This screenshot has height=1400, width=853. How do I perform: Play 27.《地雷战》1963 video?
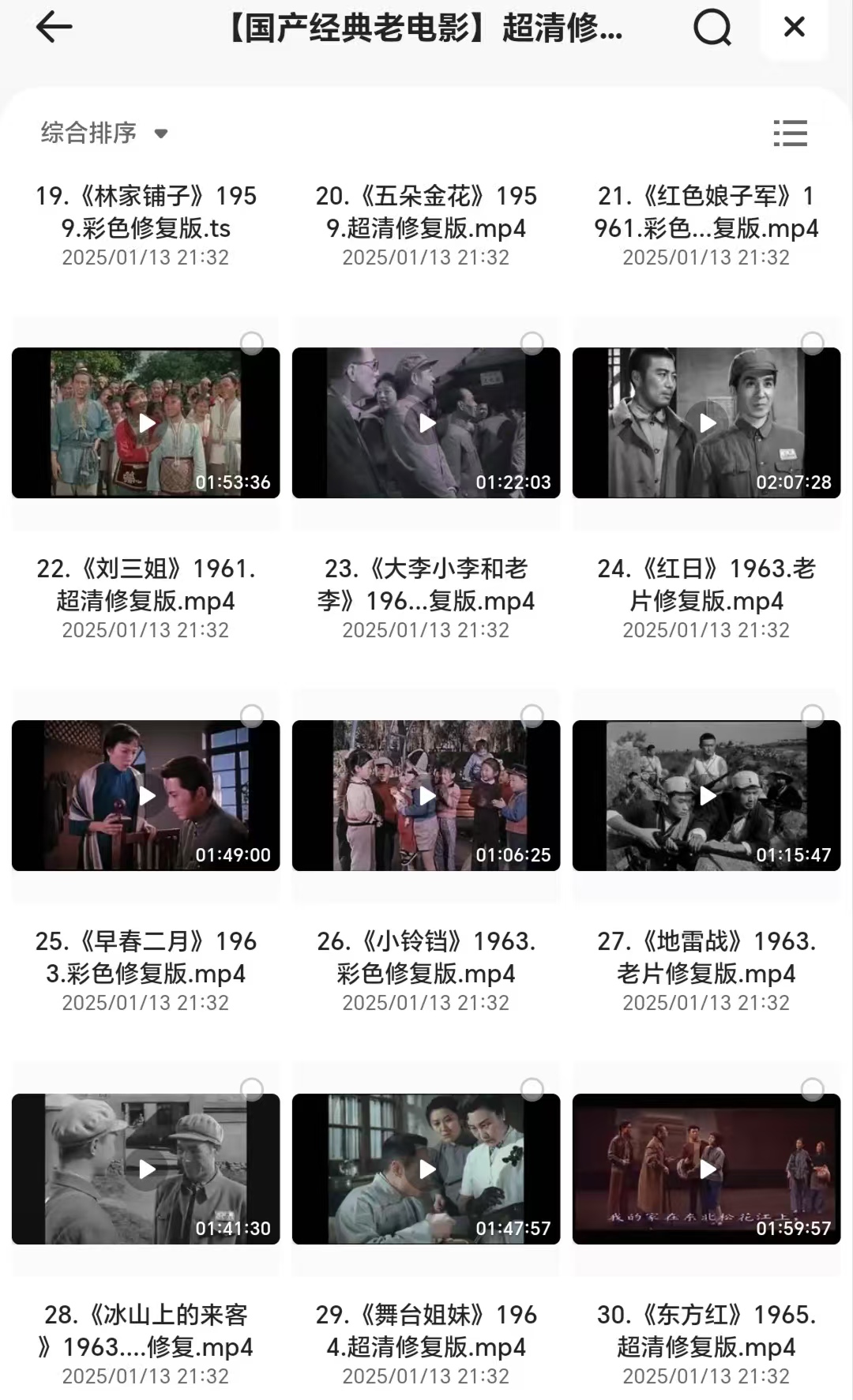(707, 796)
